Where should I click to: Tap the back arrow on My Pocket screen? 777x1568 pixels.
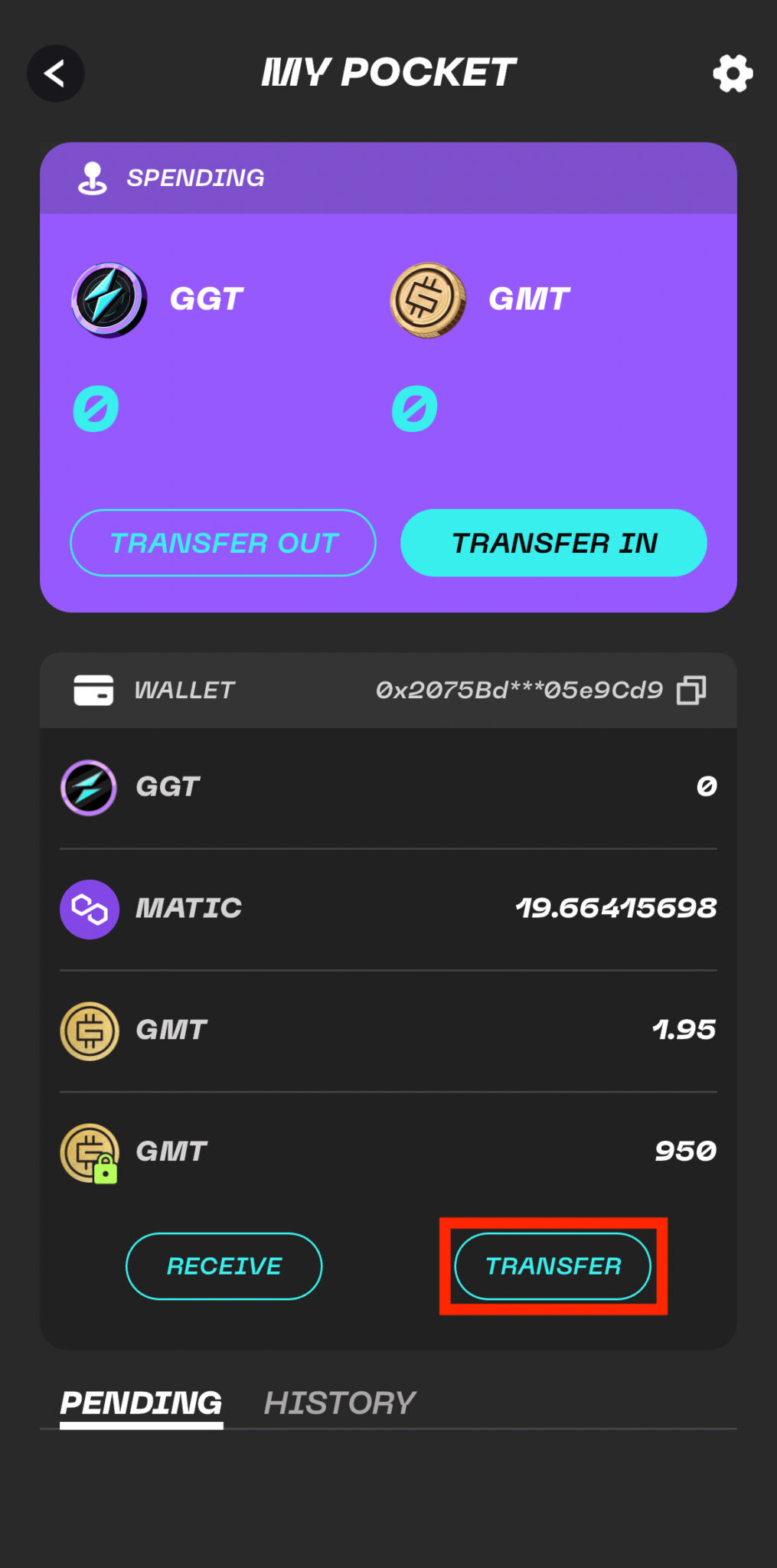(x=54, y=73)
